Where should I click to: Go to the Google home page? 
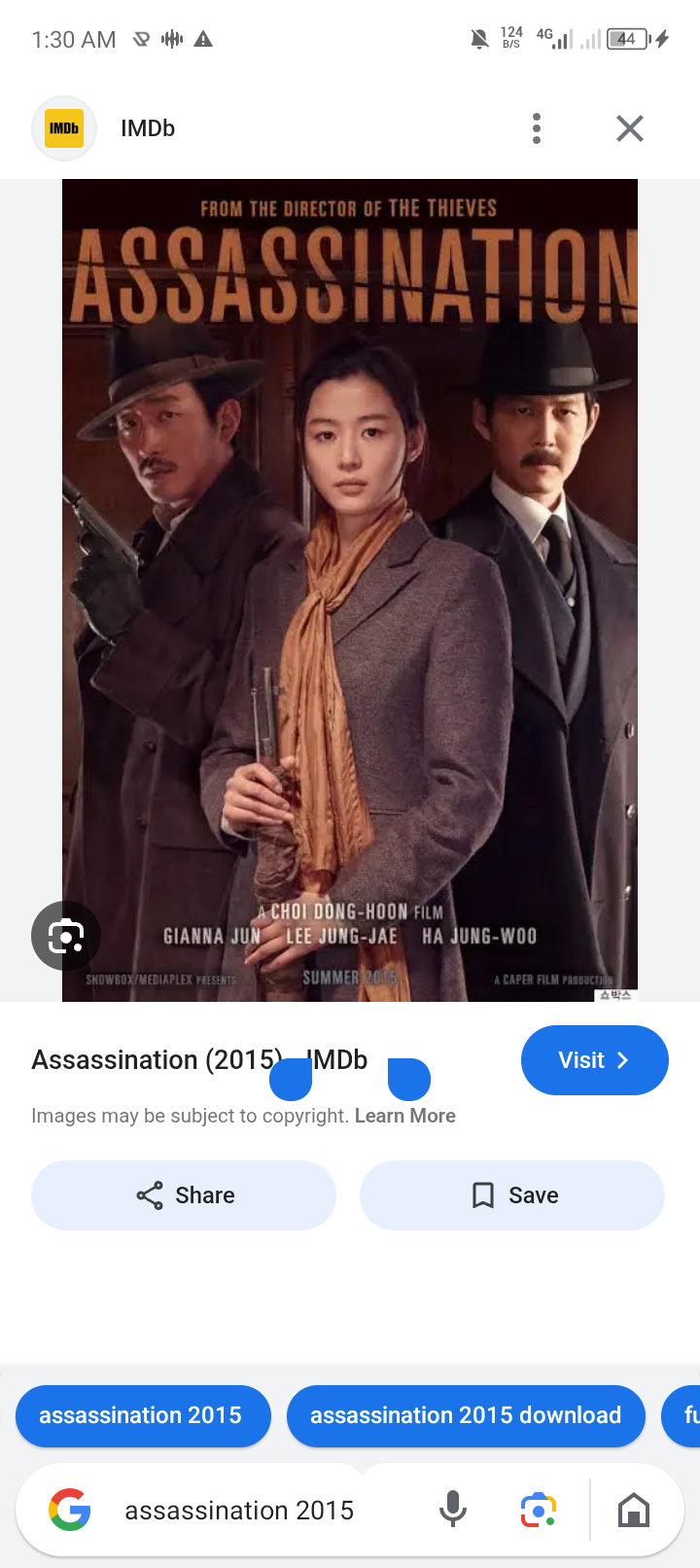tap(634, 1511)
